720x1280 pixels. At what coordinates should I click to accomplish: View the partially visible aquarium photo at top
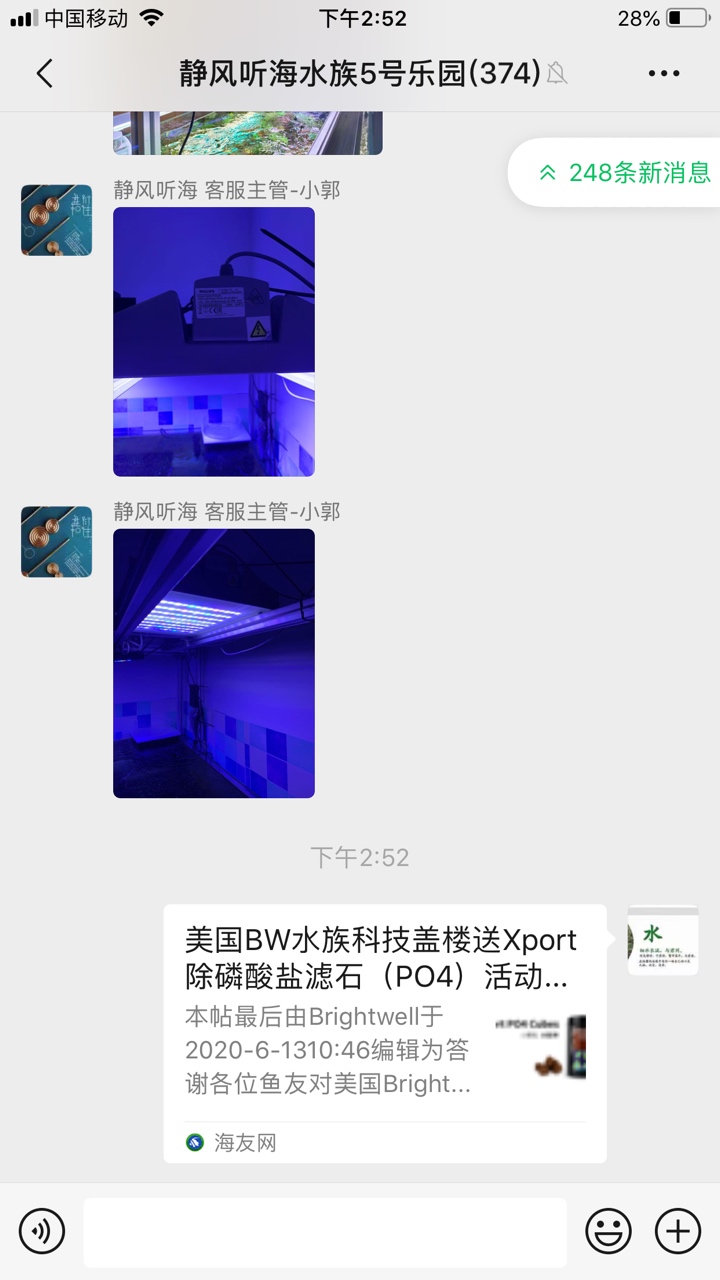248,134
